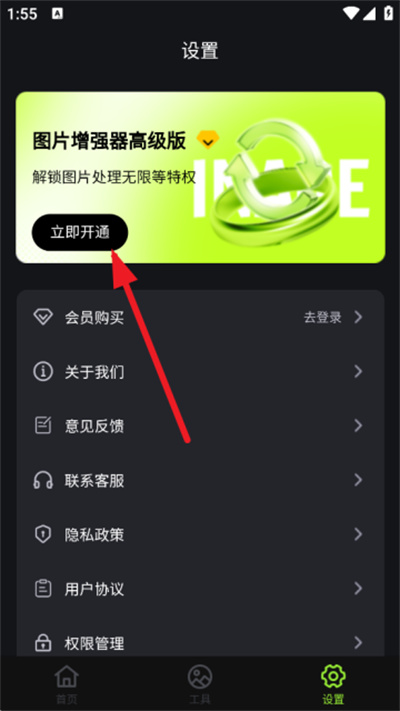View 隐私政策
Image resolution: width=400 pixels, height=711 pixels.
200,535
